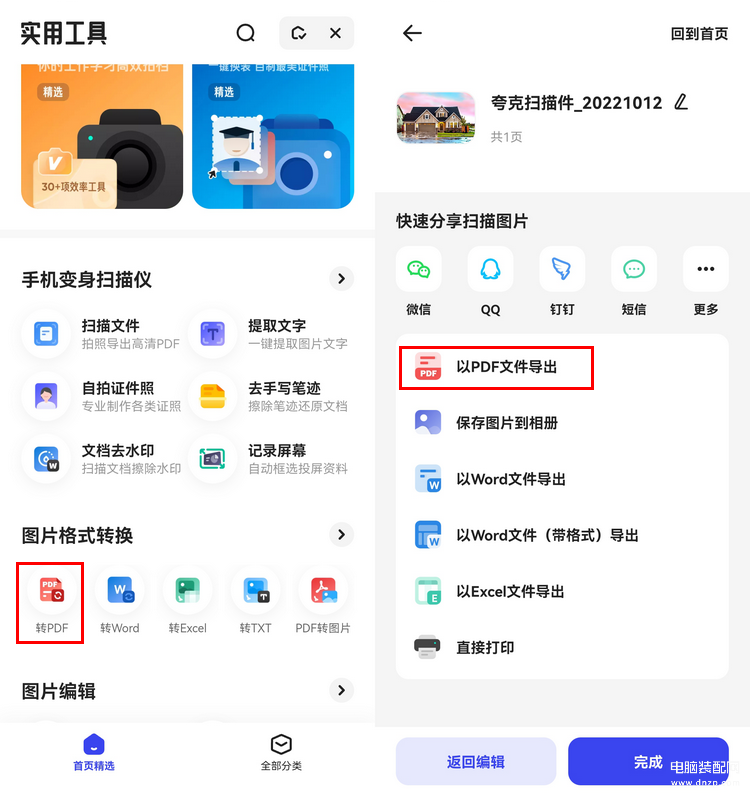This screenshot has width=750, height=796.
Task: Go back using the top arrow
Action: coord(412,33)
